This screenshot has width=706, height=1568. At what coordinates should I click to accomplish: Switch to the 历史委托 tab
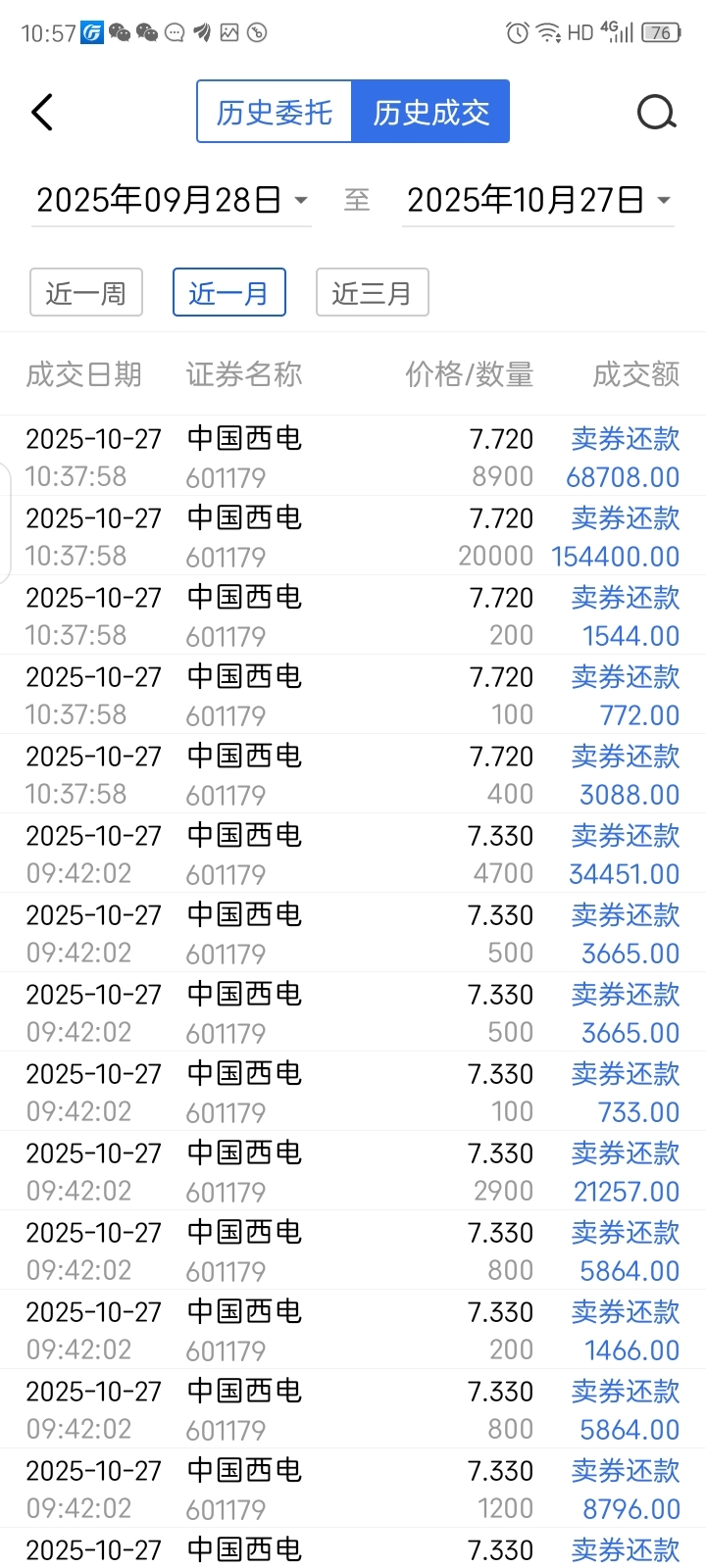[275, 112]
